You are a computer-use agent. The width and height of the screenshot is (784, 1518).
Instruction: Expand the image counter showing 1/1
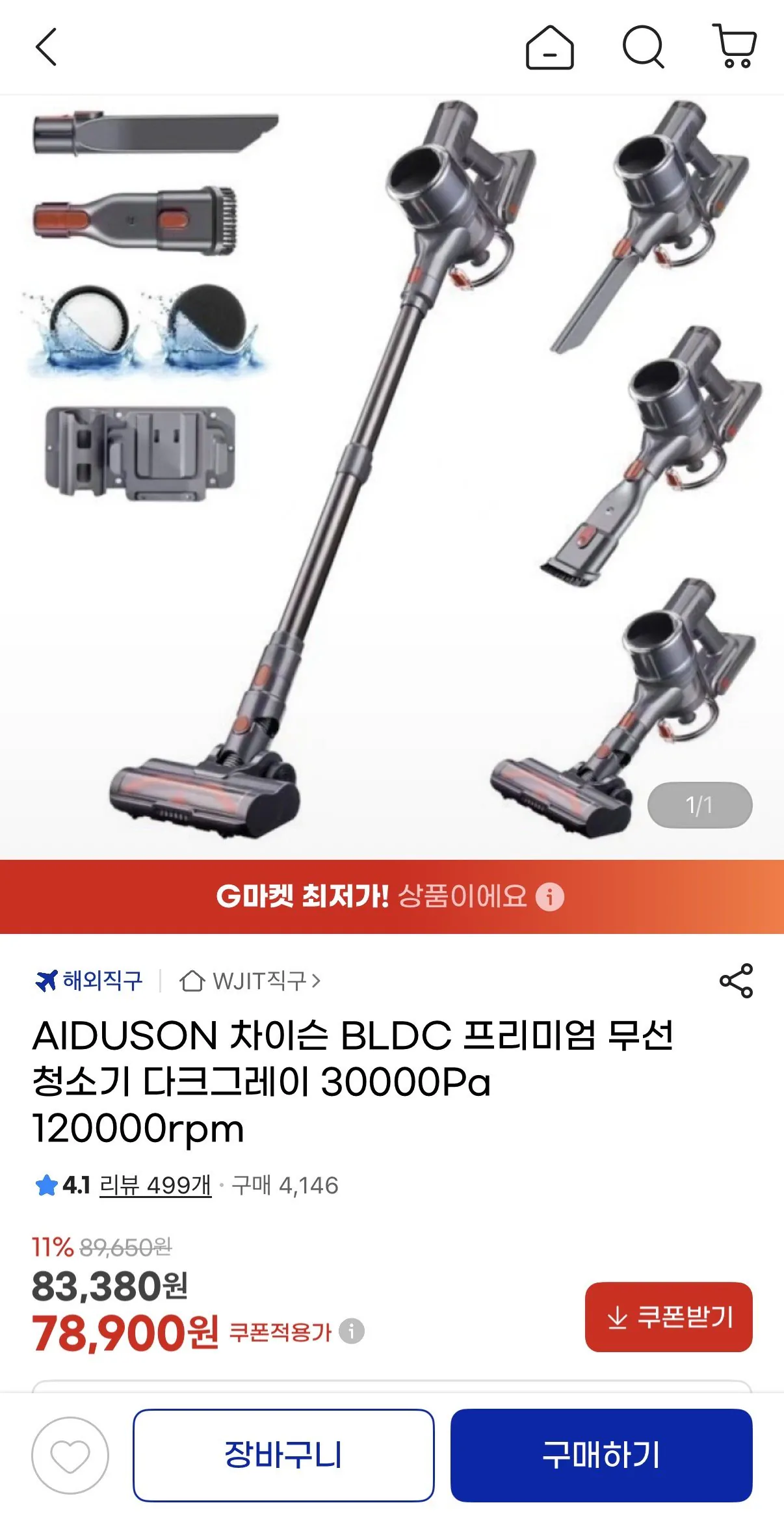698,805
